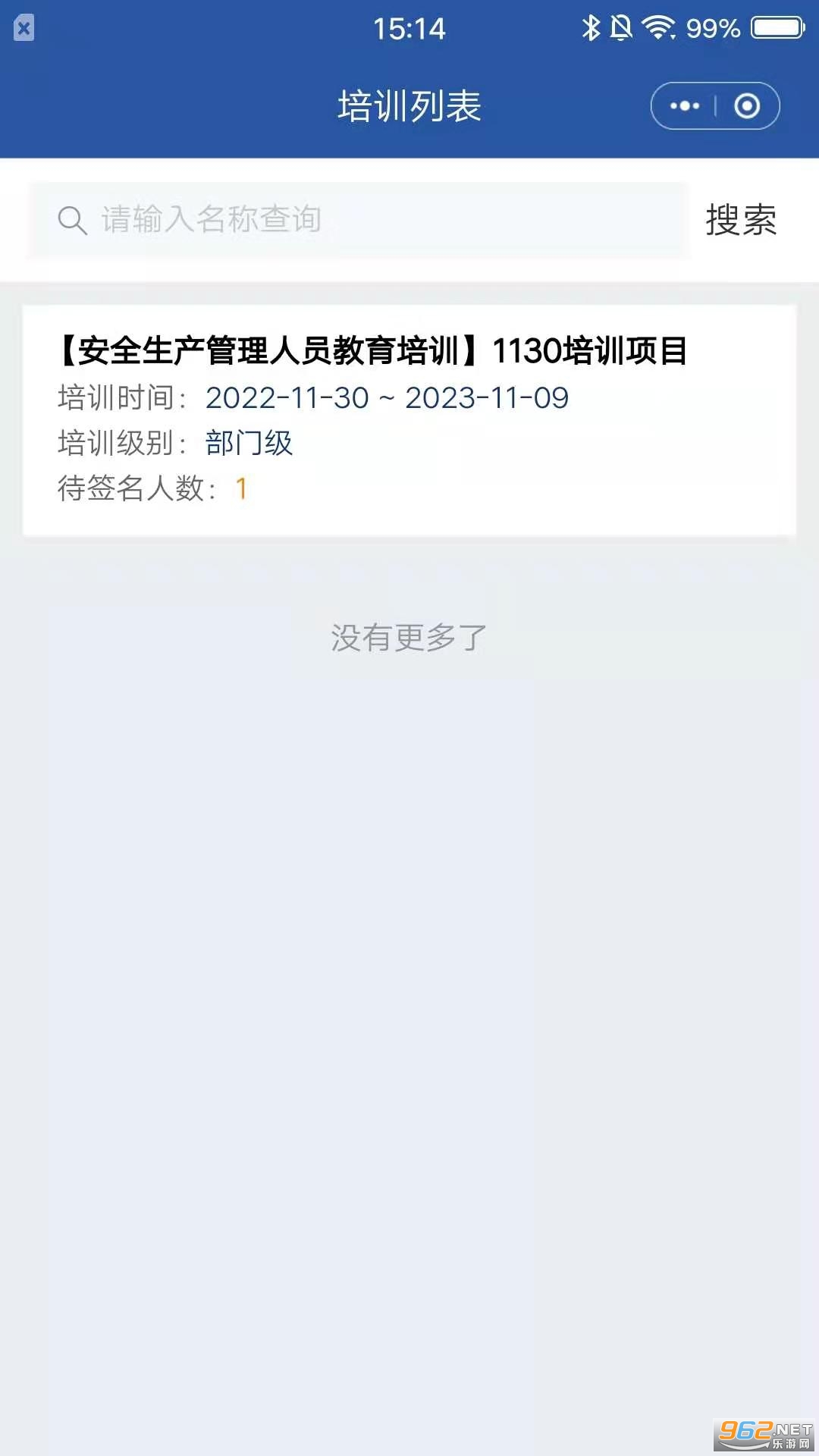Tap the WiFi signal icon

659,28
